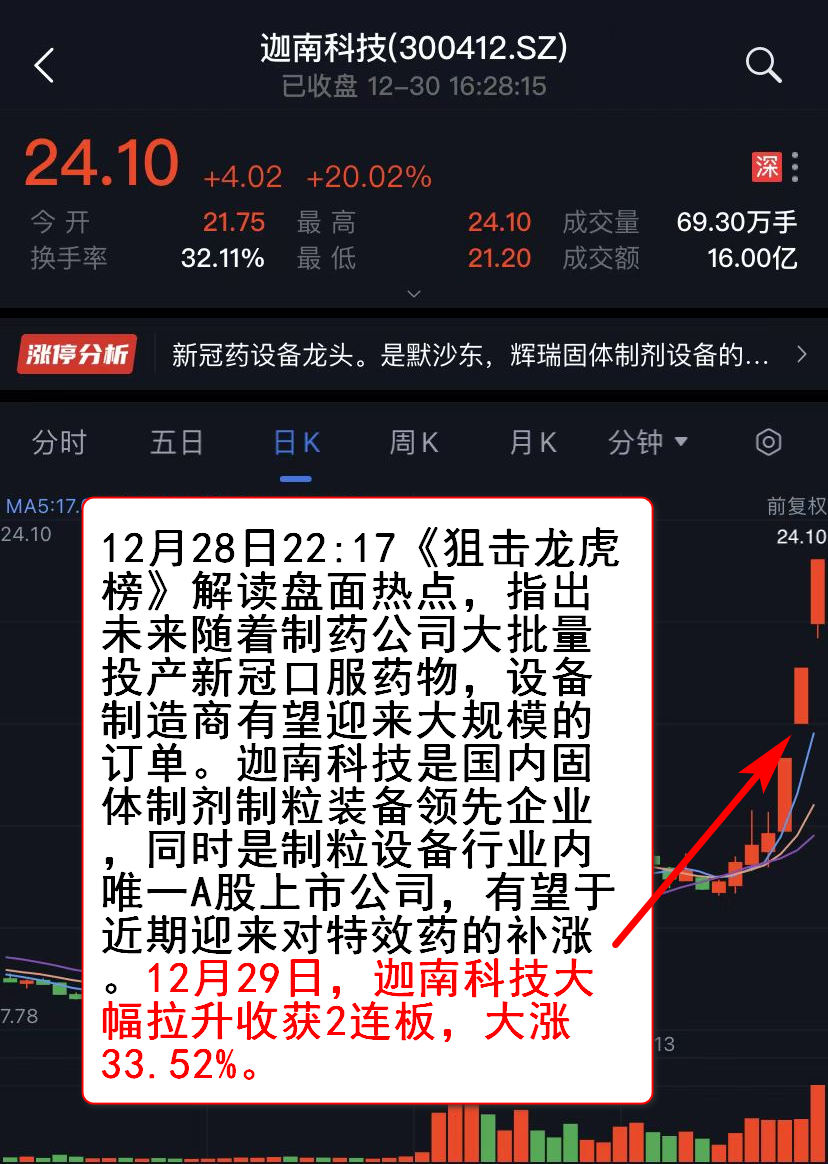Open the stock search magnifier
Viewport: 828px width, 1164px height.
point(763,66)
